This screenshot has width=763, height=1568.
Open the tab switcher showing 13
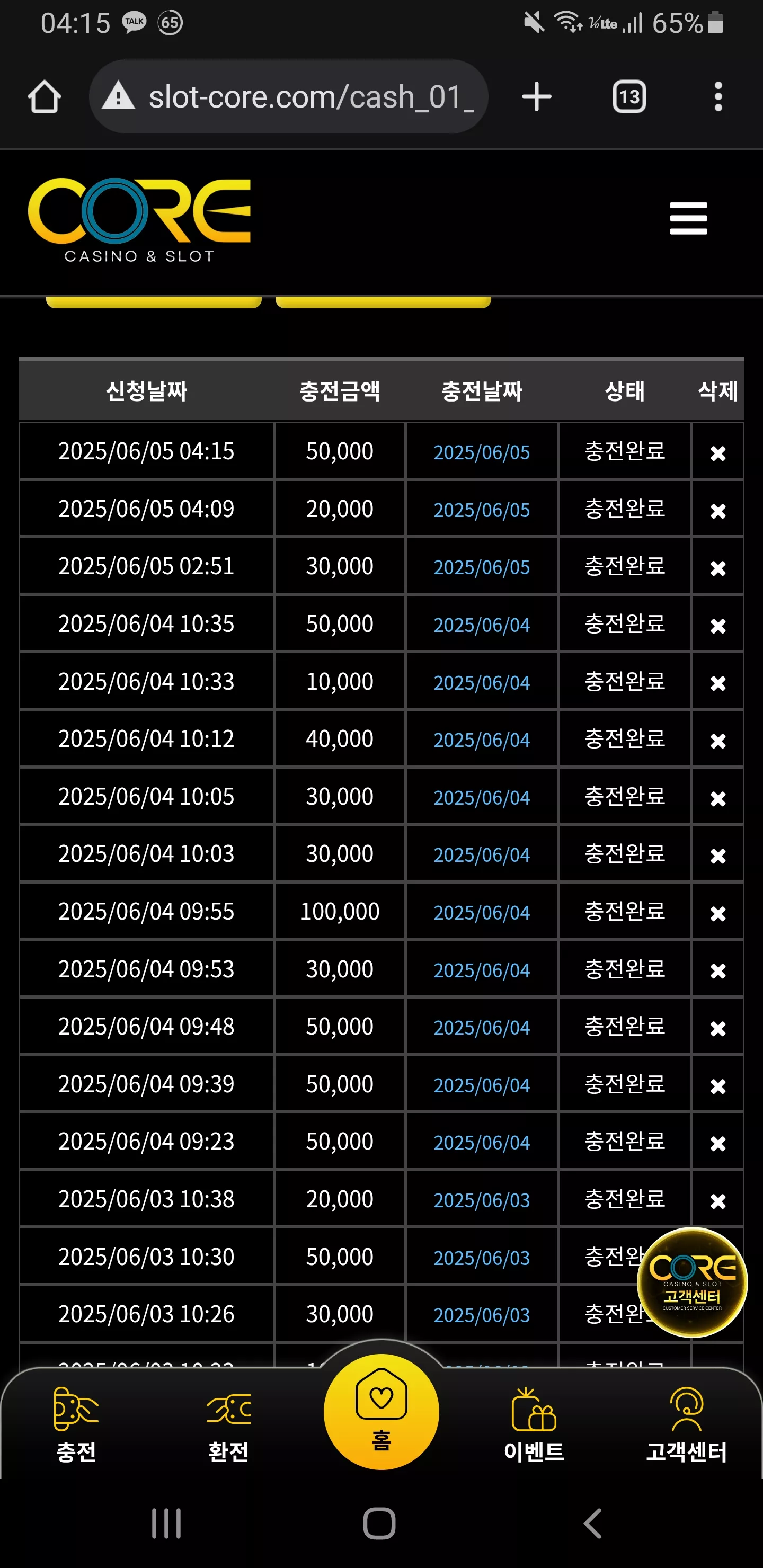628,97
